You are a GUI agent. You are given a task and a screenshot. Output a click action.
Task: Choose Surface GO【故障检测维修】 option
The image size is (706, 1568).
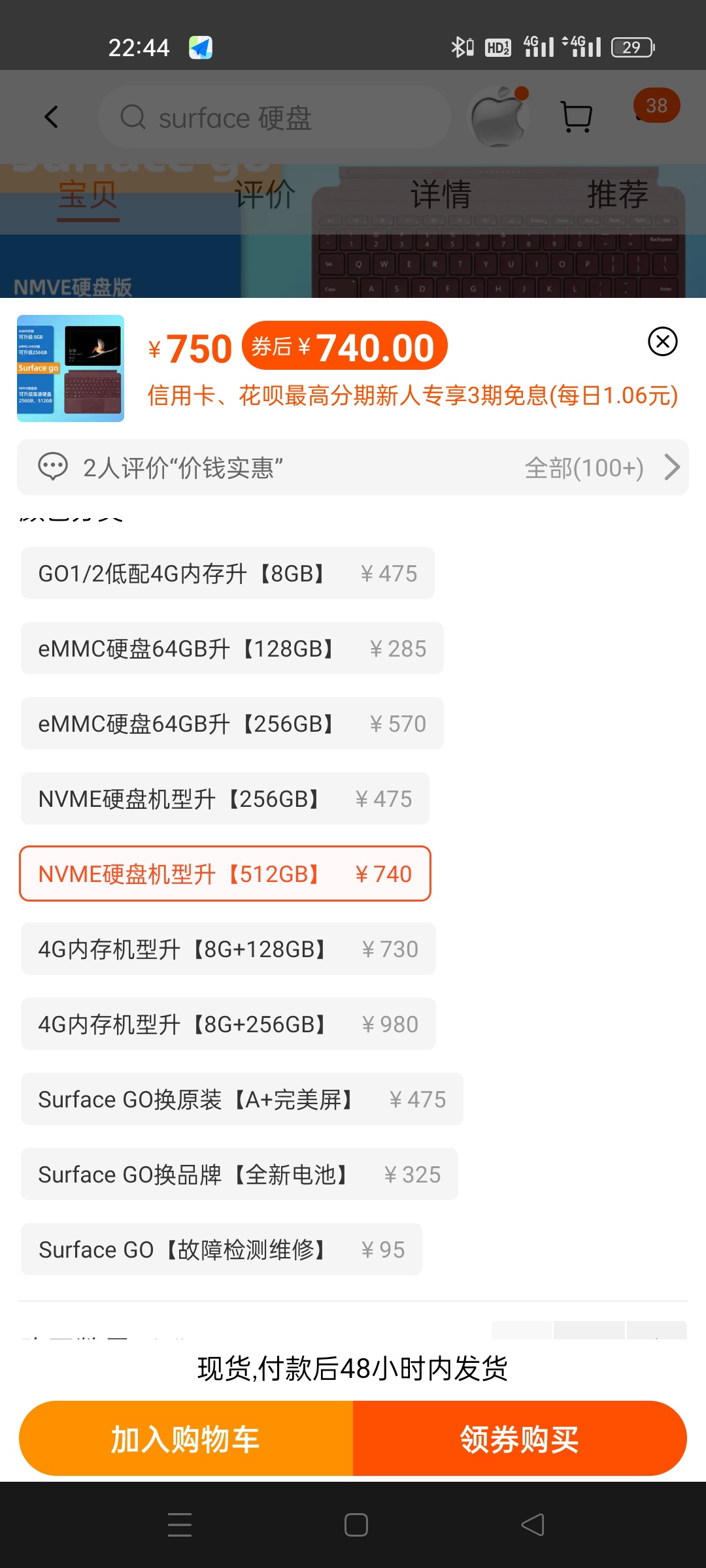tap(222, 1249)
